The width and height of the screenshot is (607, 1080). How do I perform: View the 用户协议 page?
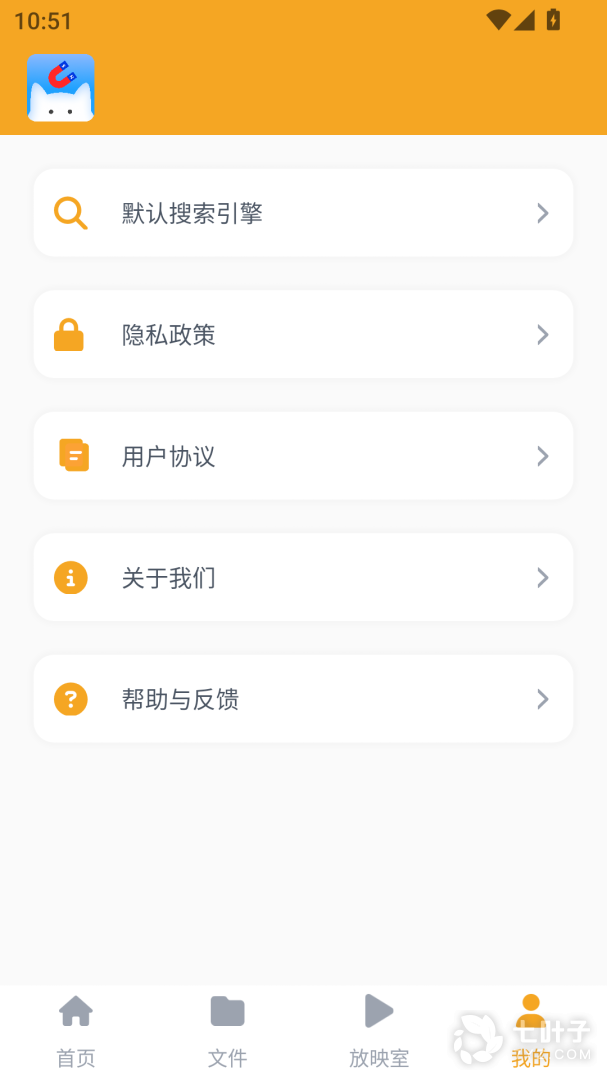coord(303,455)
